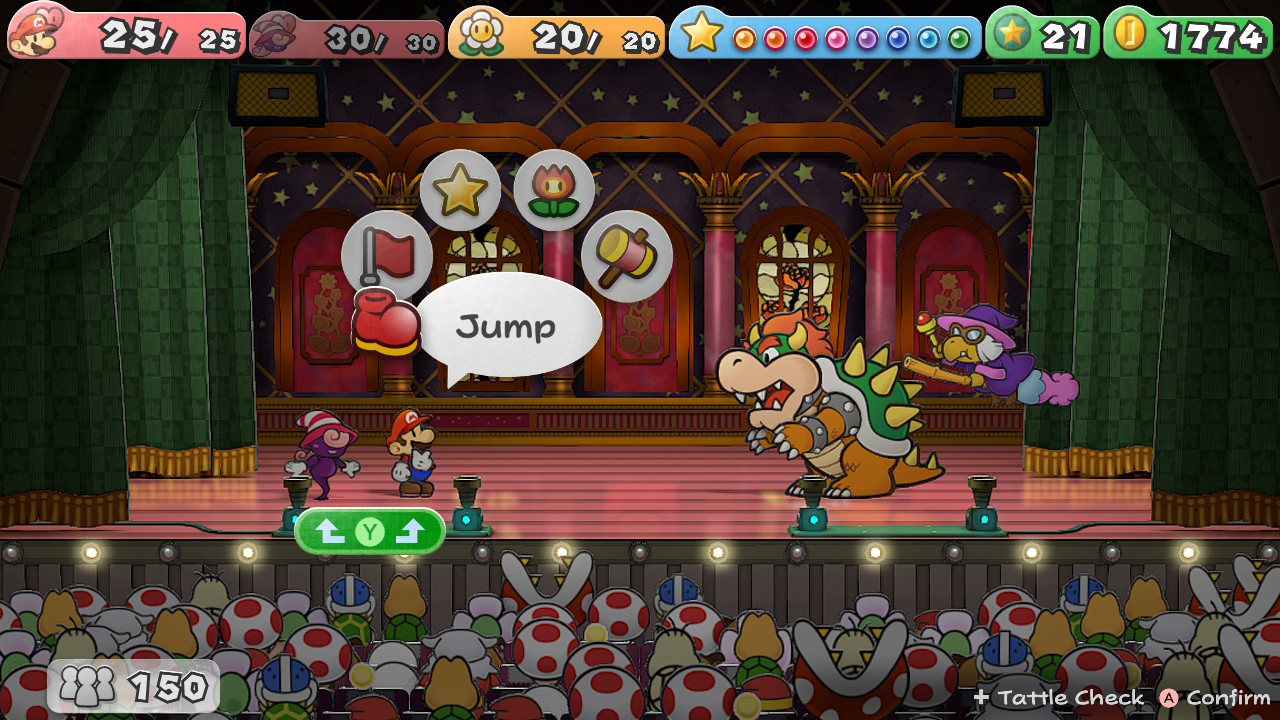Choose the Hammer attack icon
Screen dimensions: 1280x720
tap(626, 256)
